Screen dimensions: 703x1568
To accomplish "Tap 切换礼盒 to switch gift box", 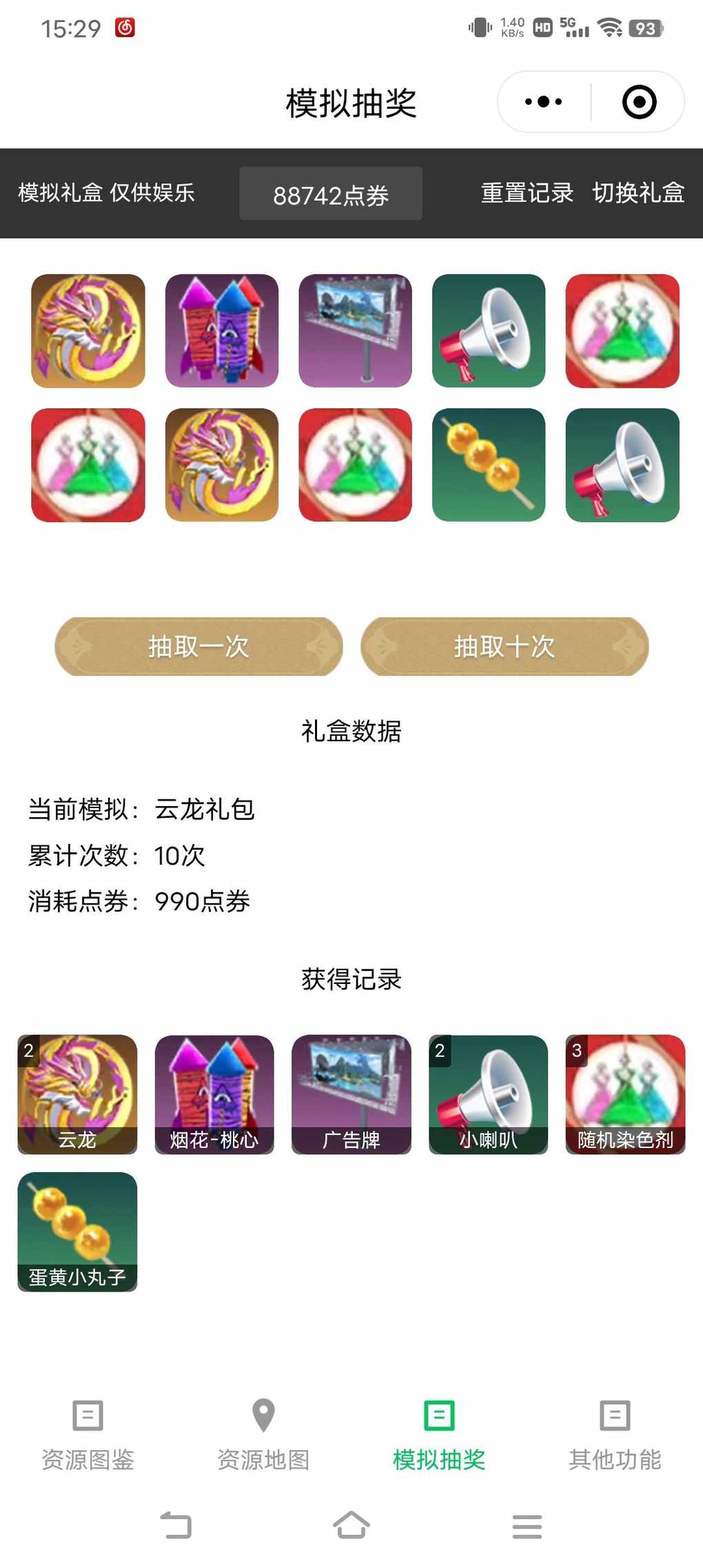I will click(638, 193).
